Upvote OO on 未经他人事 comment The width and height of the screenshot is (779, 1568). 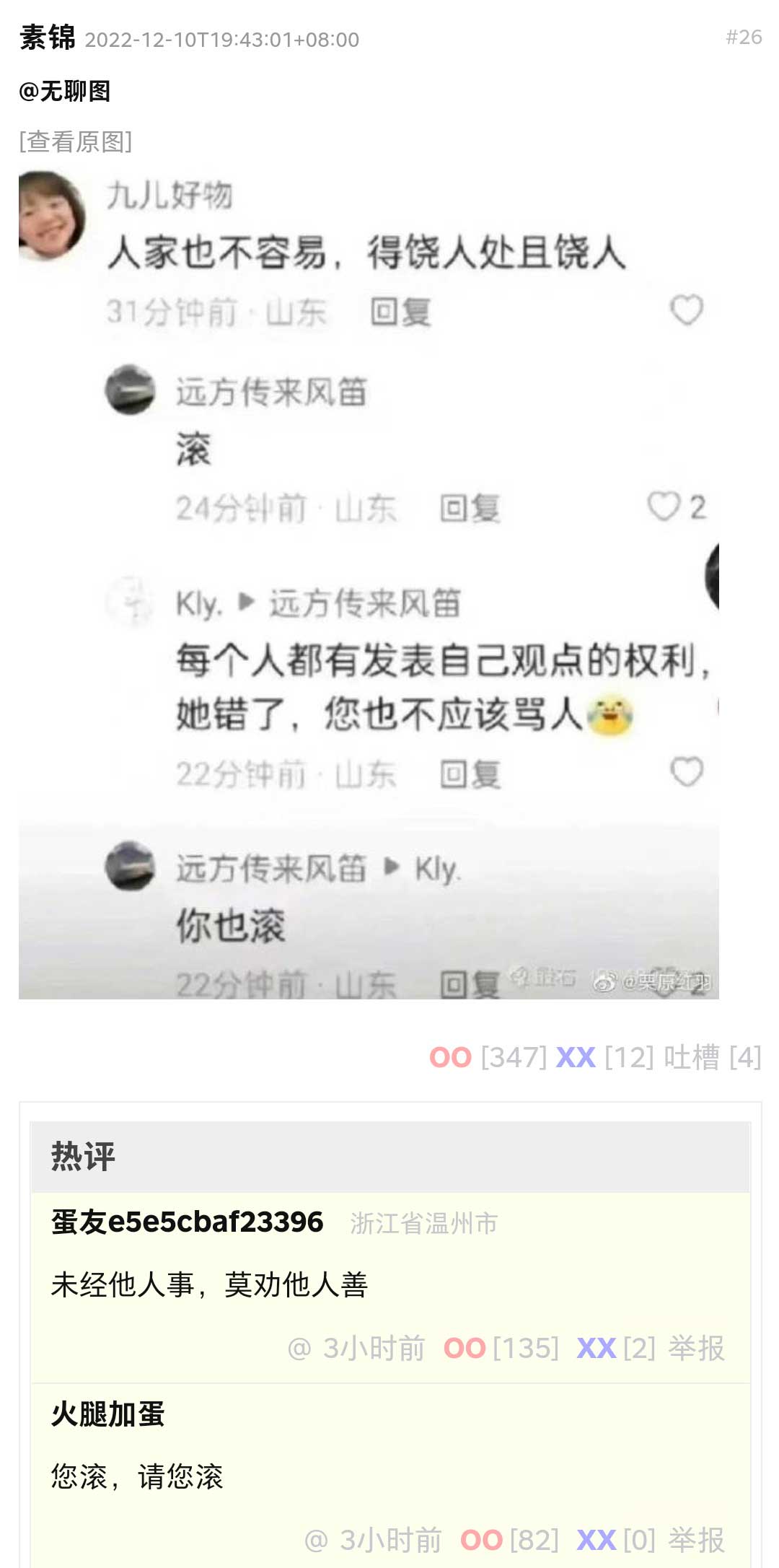coord(465,1348)
